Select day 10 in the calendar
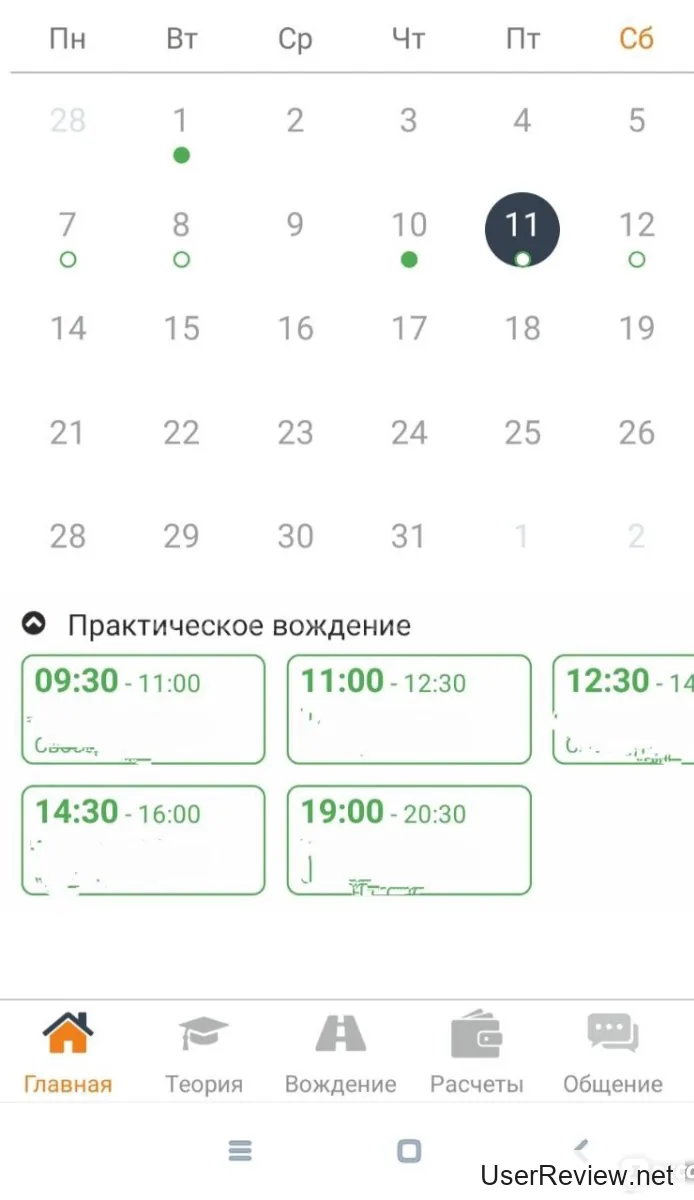This screenshot has height=1200, width=694. tap(408, 227)
